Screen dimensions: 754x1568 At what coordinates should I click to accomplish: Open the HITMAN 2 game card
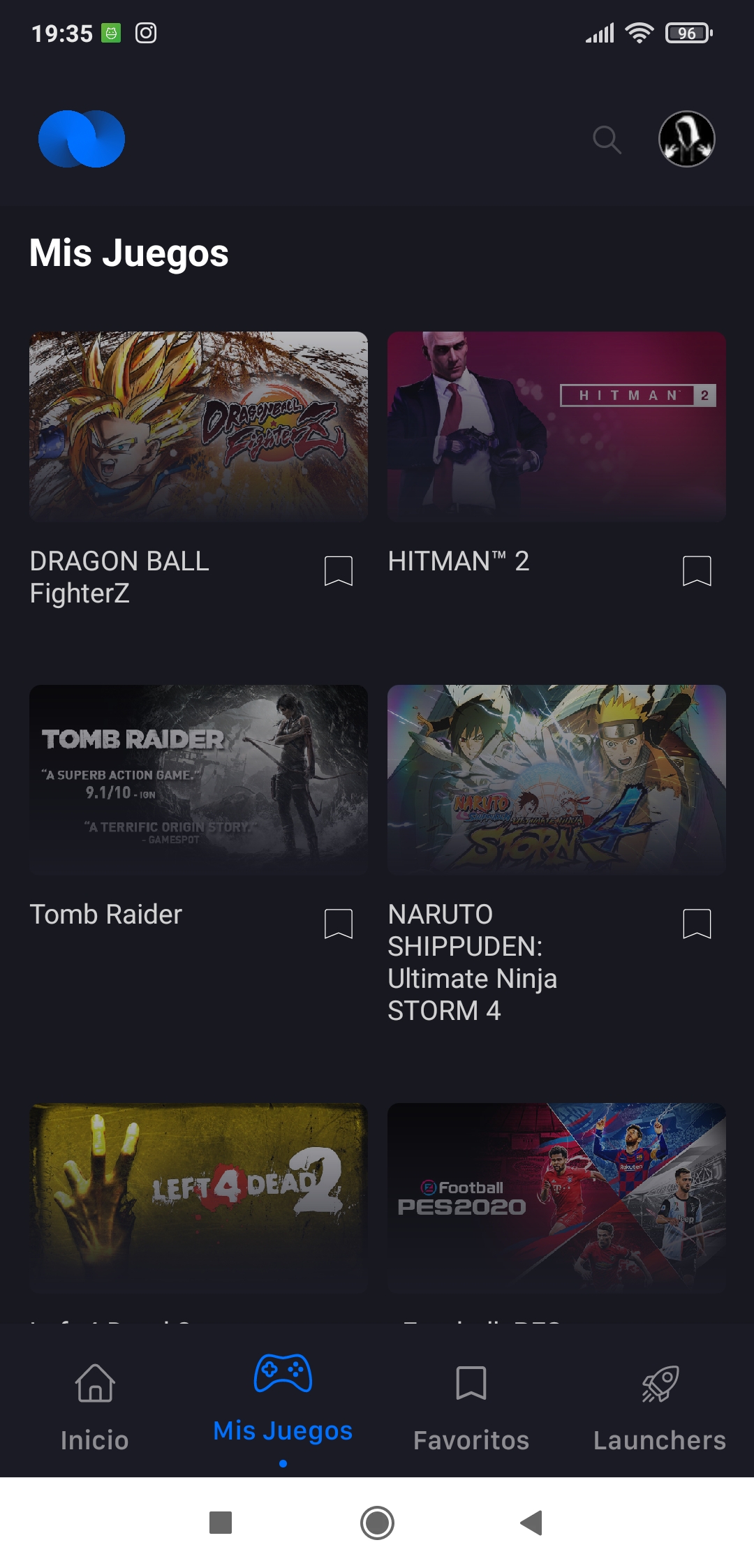pos(556,426)
